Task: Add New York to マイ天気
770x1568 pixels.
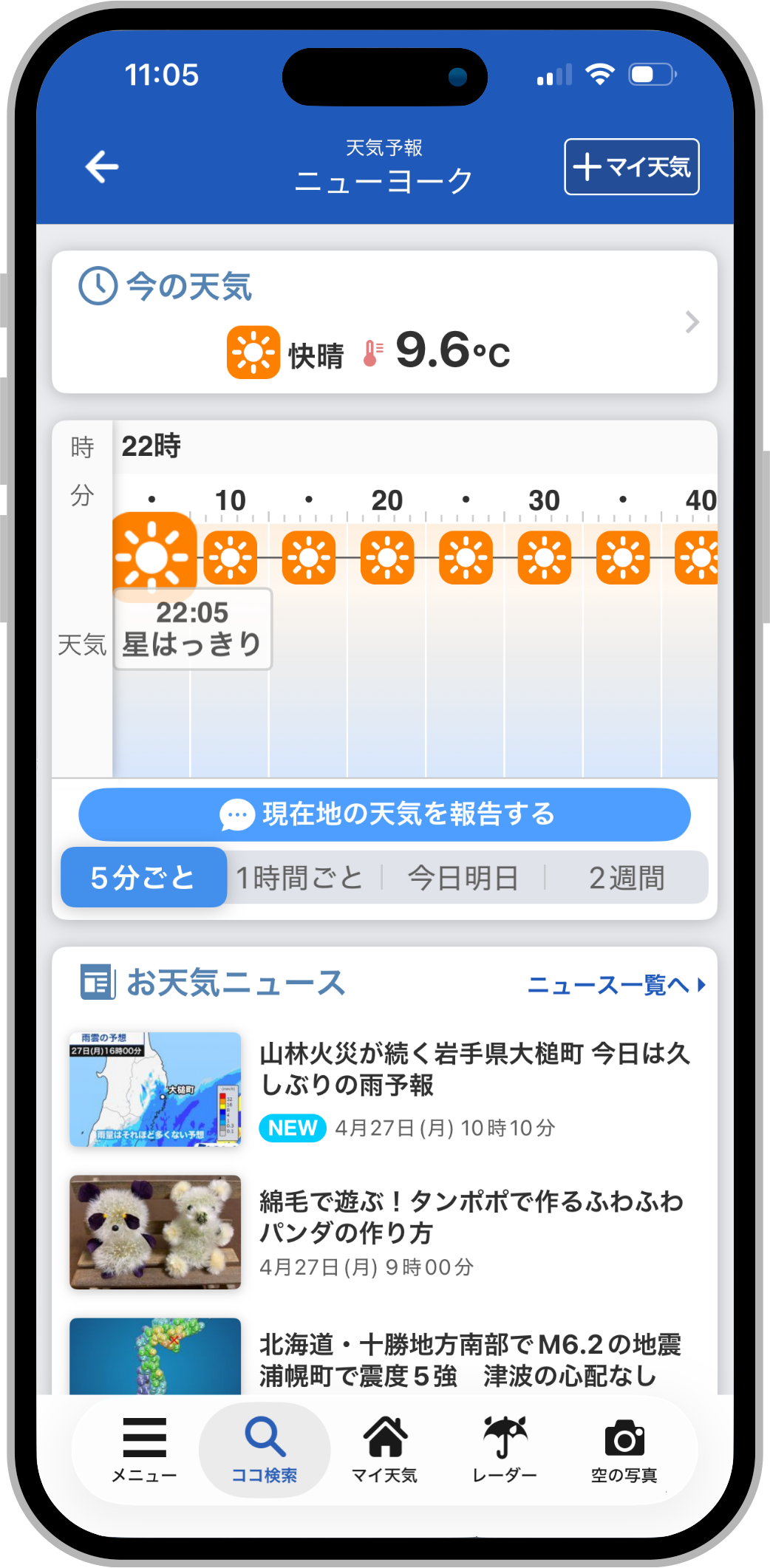Action: pyautogui.click(x=631, y=167)
